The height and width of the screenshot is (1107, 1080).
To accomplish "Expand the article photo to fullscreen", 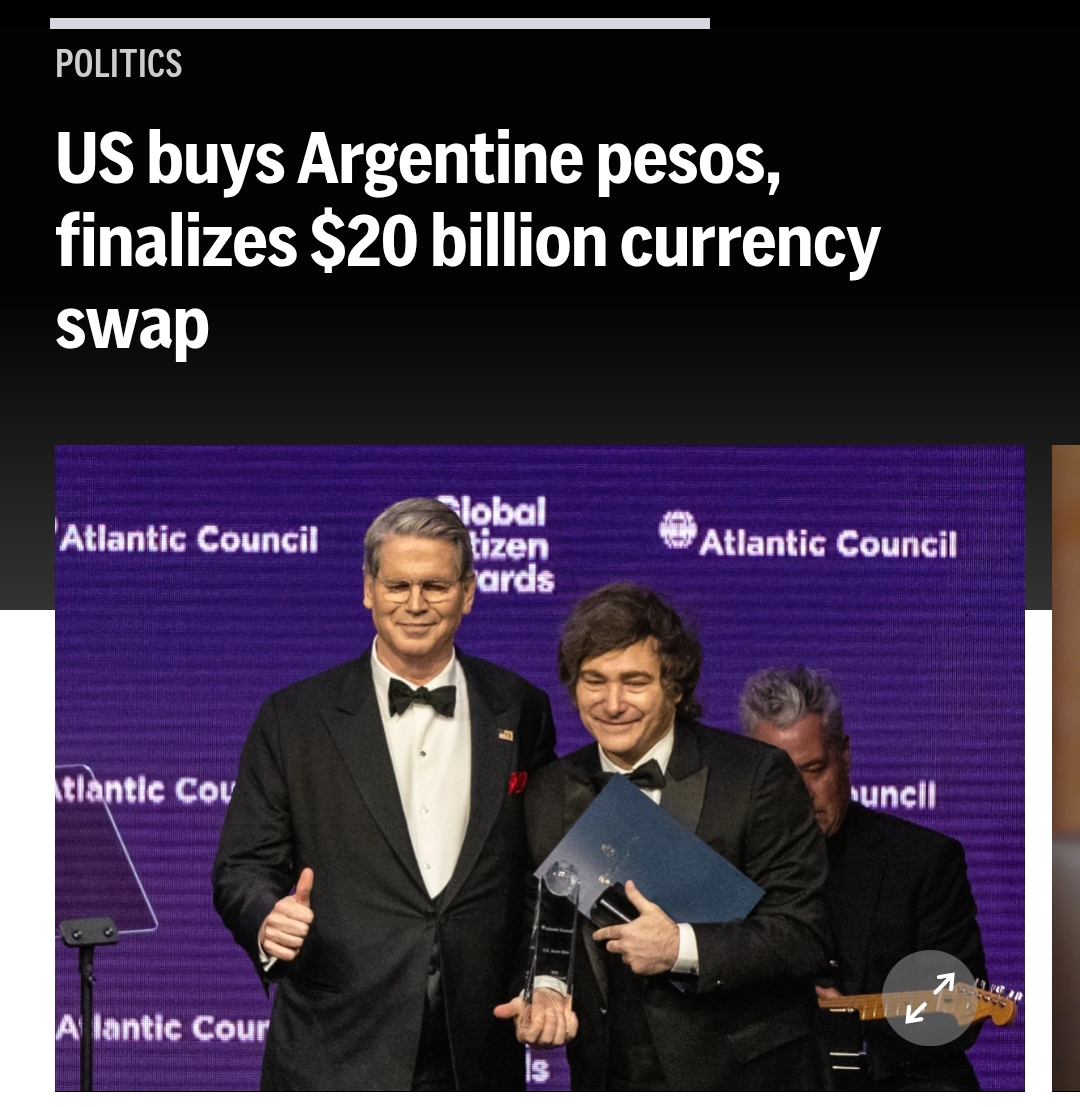I will point(929,997).
